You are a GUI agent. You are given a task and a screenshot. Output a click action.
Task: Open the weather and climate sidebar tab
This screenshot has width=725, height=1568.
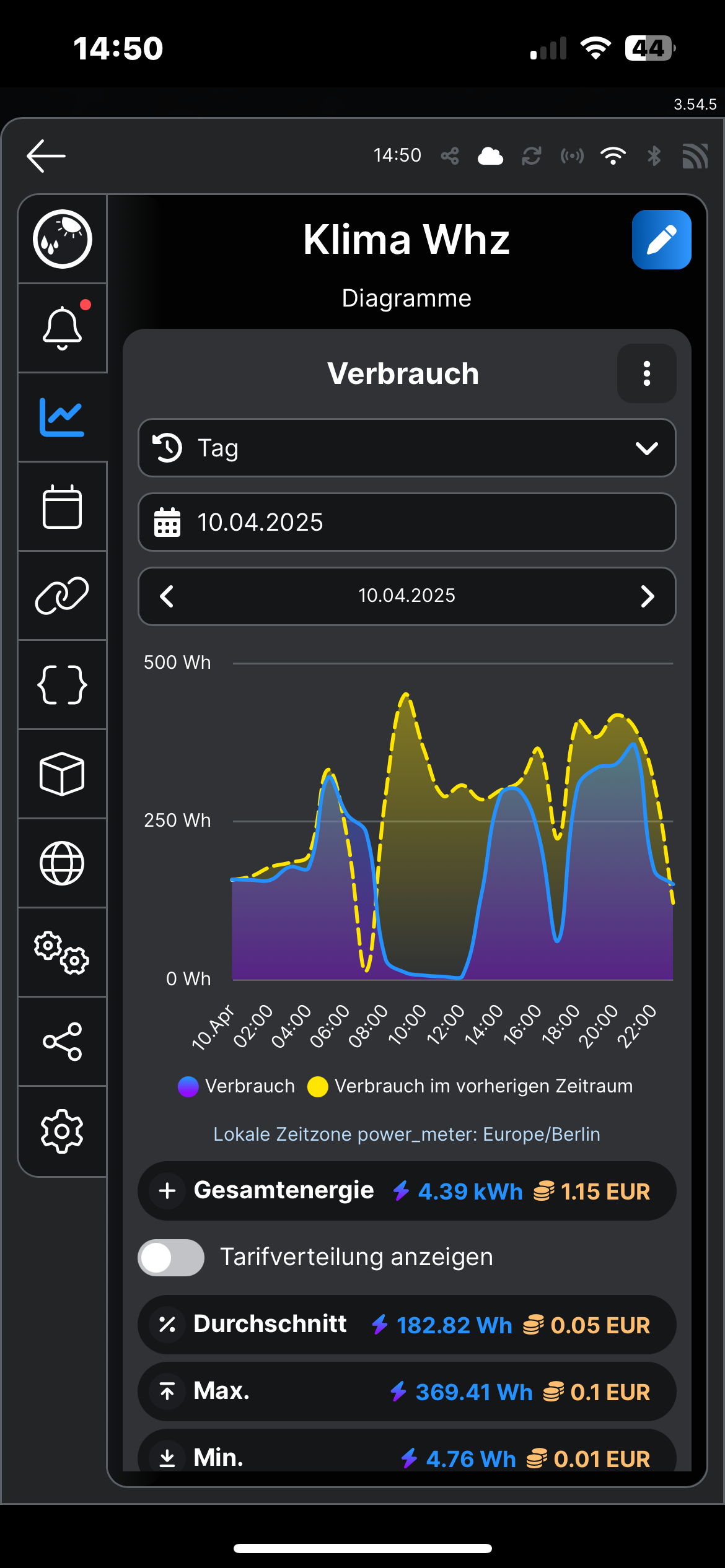coord(62,239)
